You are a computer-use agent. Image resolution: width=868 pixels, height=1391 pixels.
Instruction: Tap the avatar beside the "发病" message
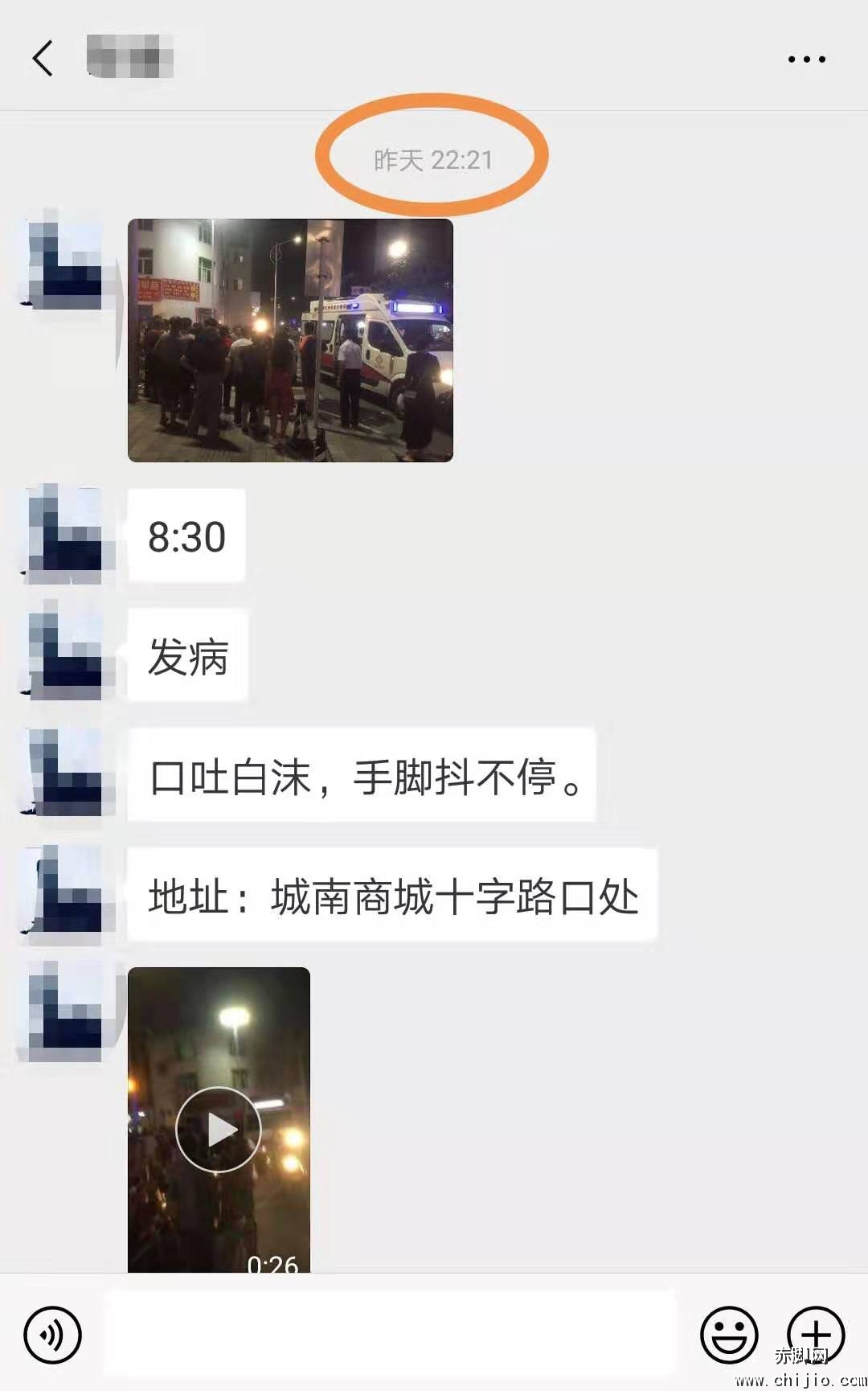[x=64, y=653]
